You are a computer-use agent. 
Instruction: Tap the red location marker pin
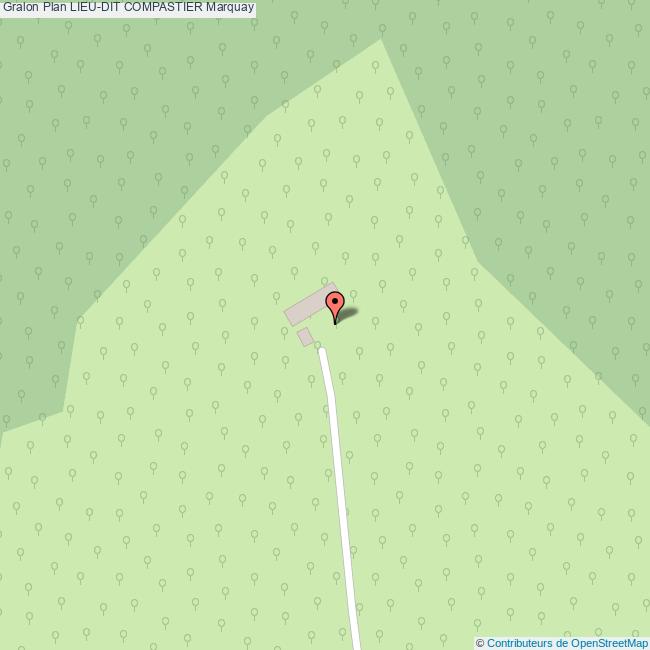[x=335, y=304]
